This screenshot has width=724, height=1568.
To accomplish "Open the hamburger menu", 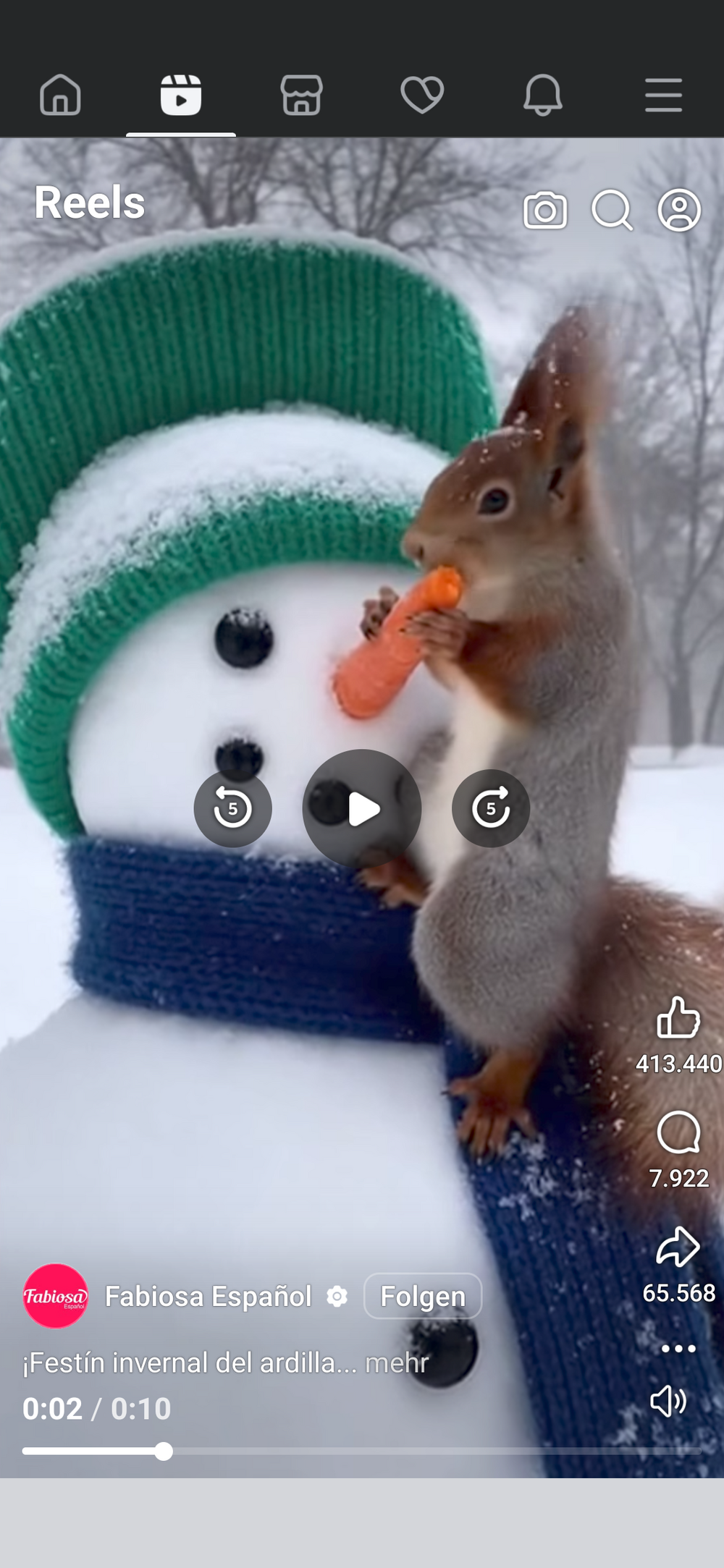I will point(663,96).
